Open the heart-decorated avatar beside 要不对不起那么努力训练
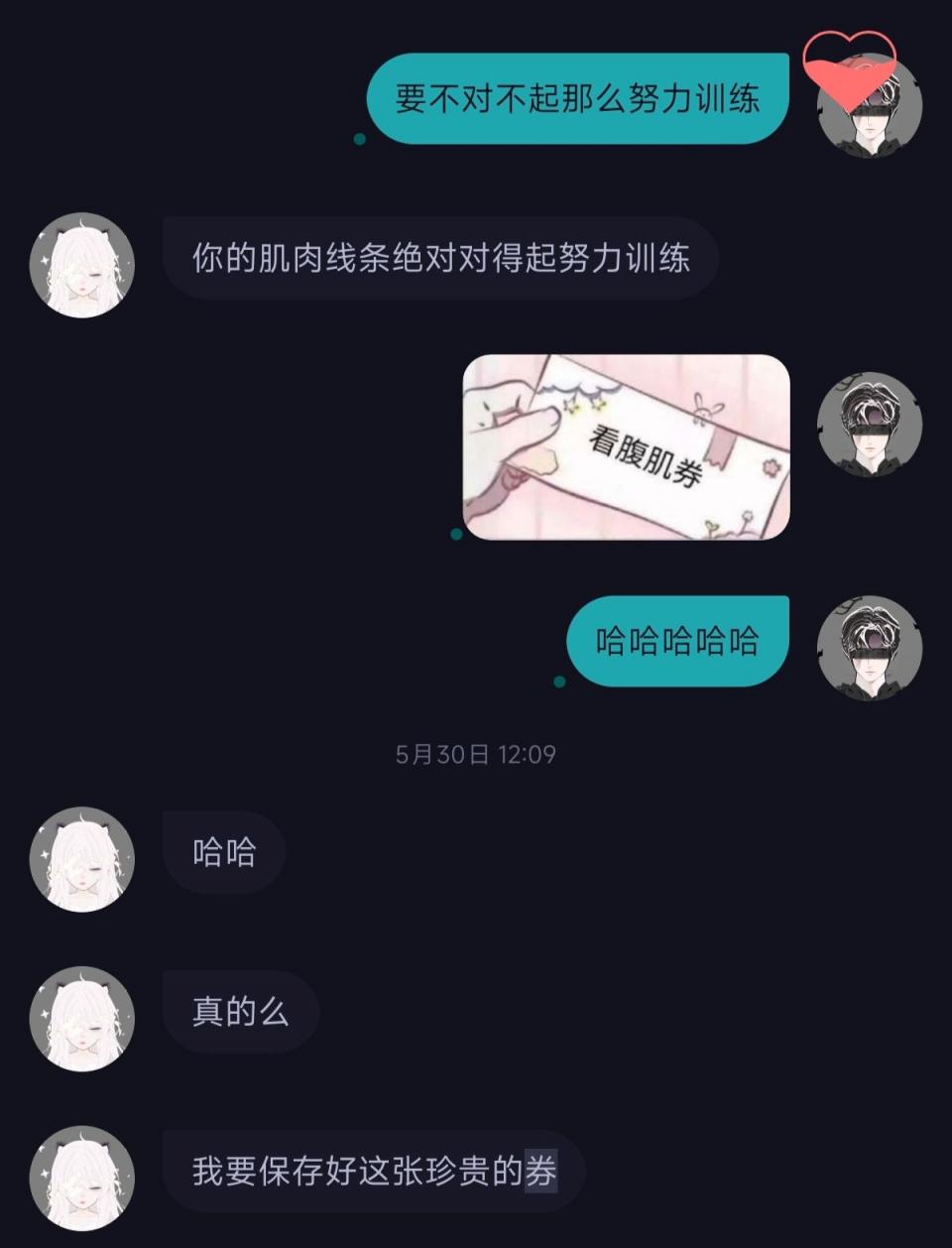952x1248 pixels. tap(869, 105)
